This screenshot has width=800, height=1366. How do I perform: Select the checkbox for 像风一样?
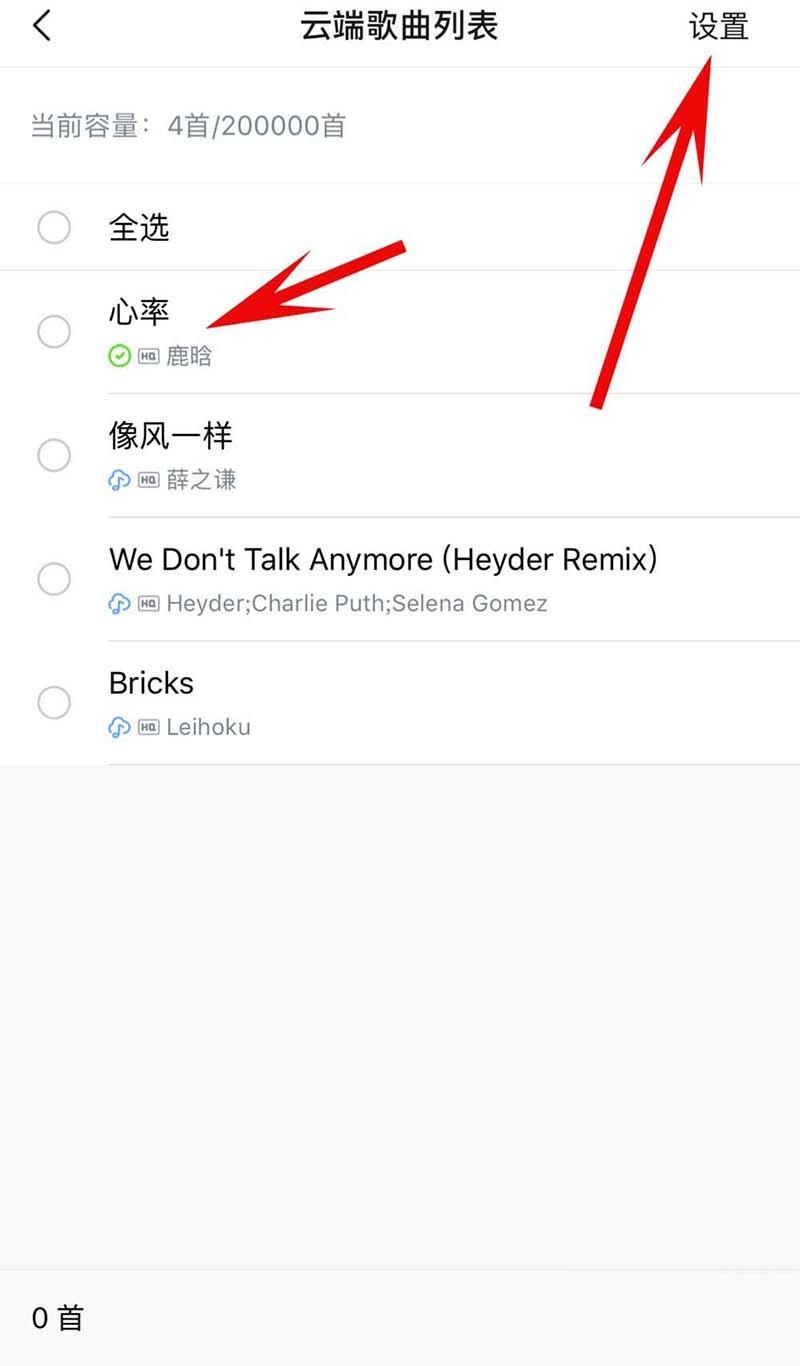tap(54, 455)
